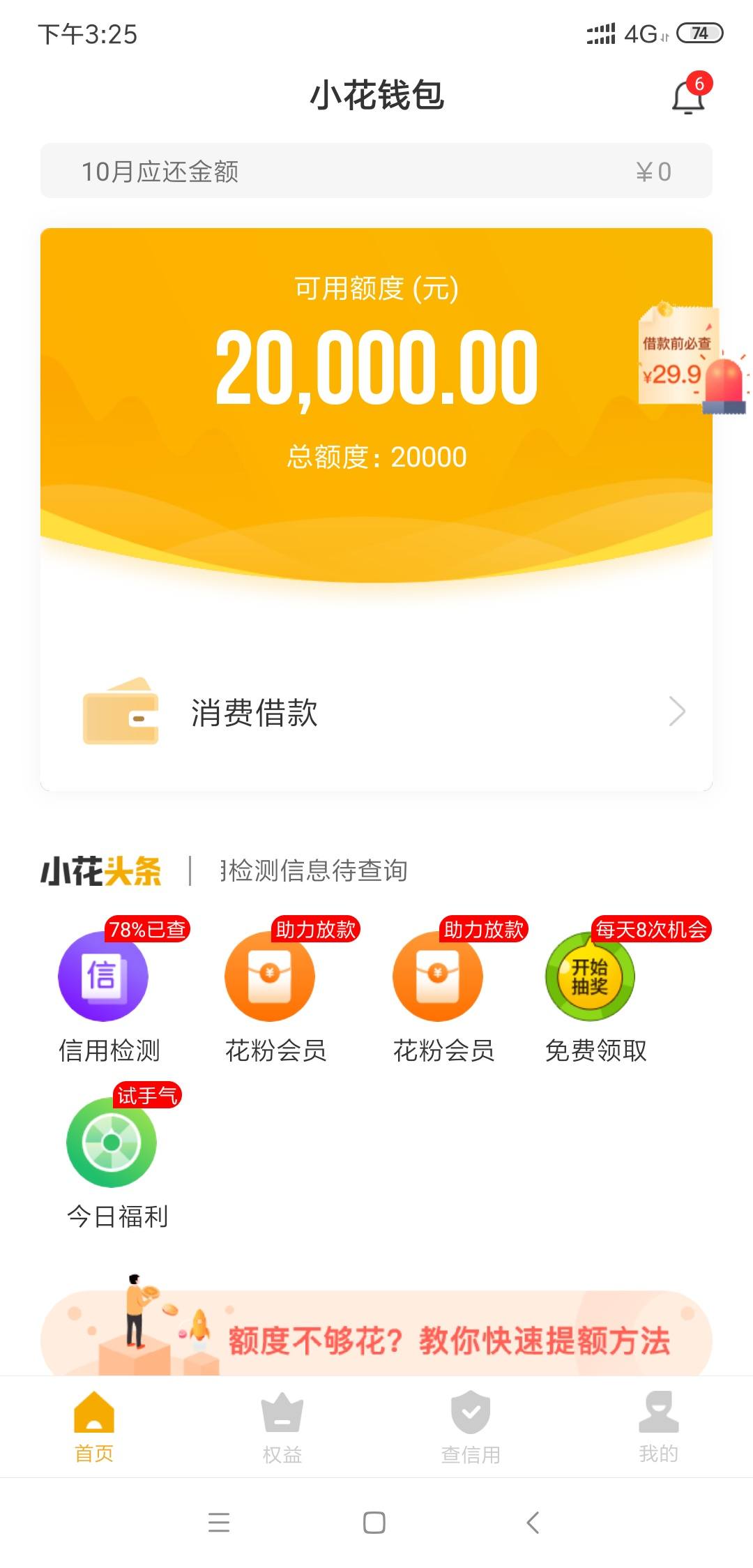Select the 首页 home tab
Image resolution: width=753 pixels, height=1568 pixels.
[x=94, y=1426]
